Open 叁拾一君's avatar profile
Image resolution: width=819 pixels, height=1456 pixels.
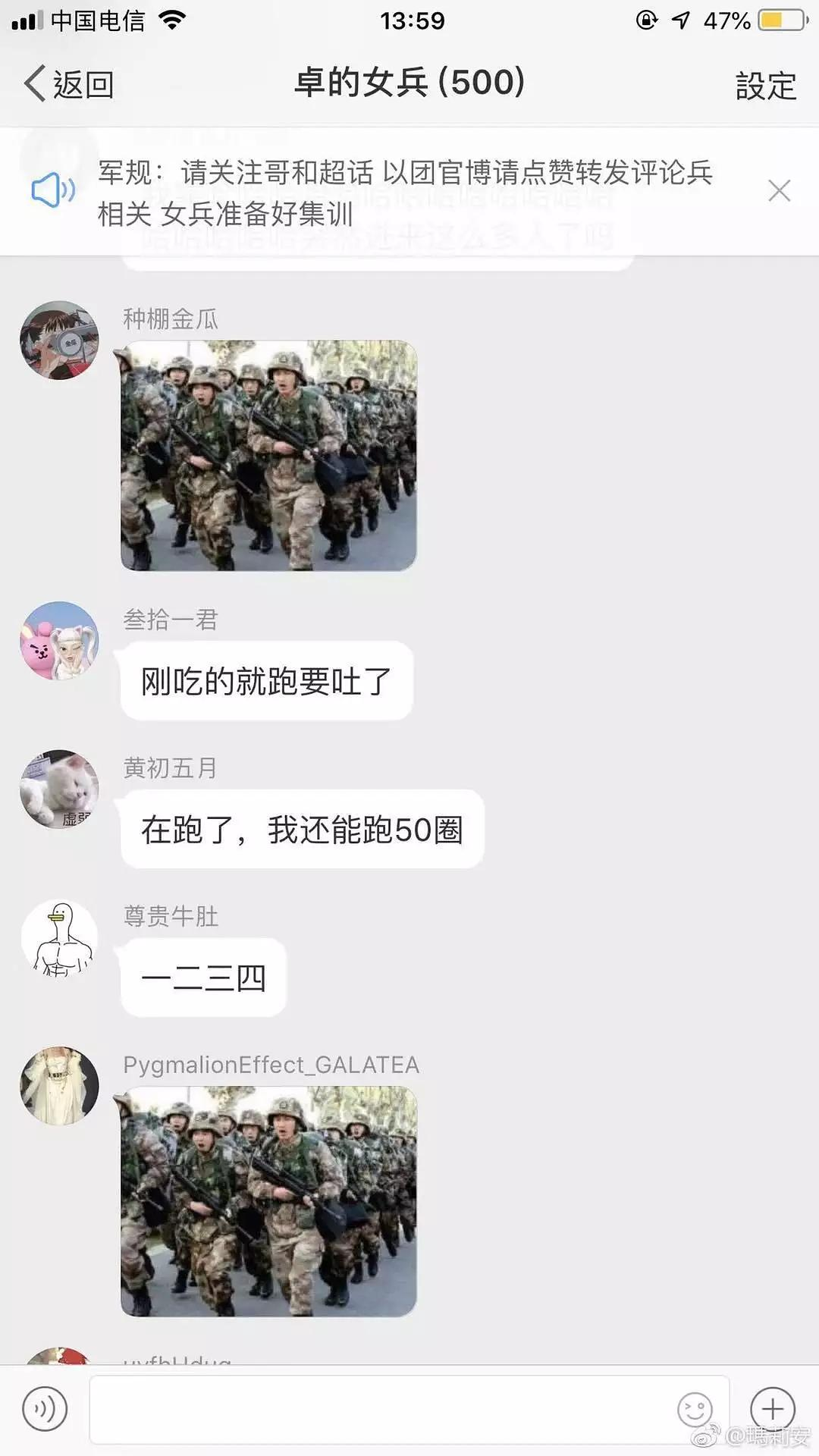59,641
